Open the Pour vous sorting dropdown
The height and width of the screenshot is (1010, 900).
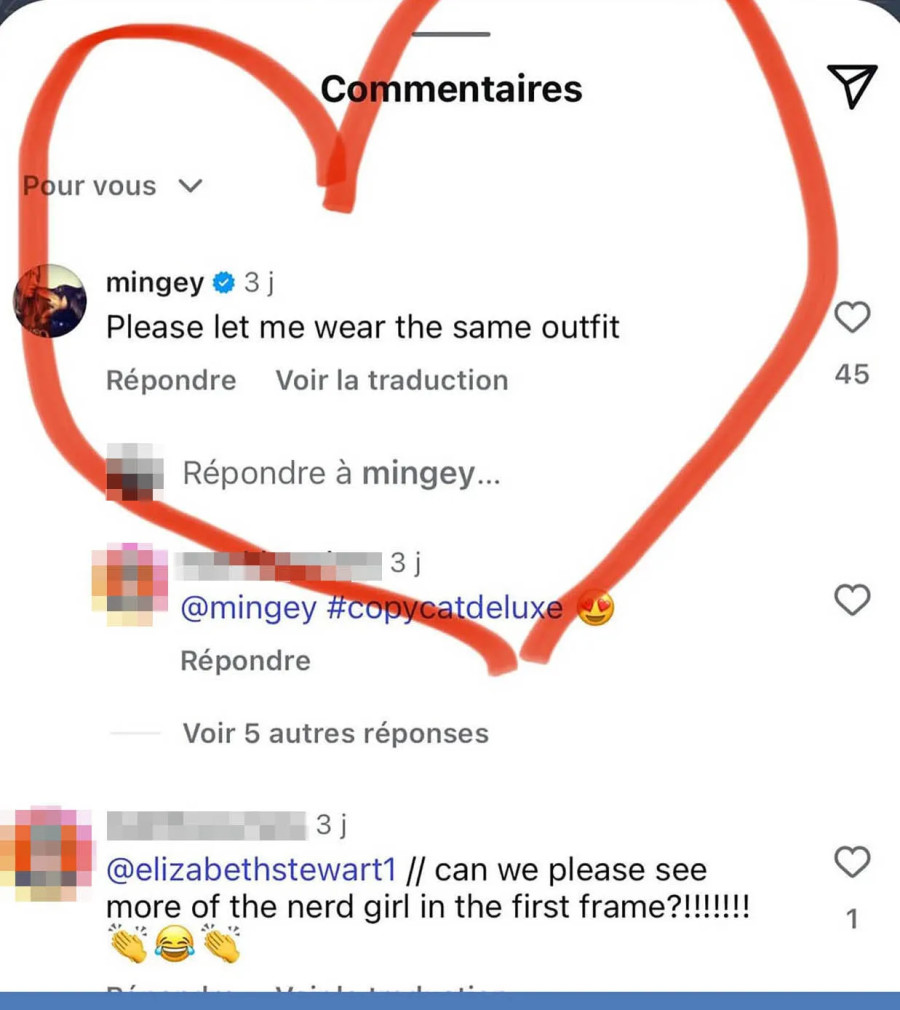112,187
